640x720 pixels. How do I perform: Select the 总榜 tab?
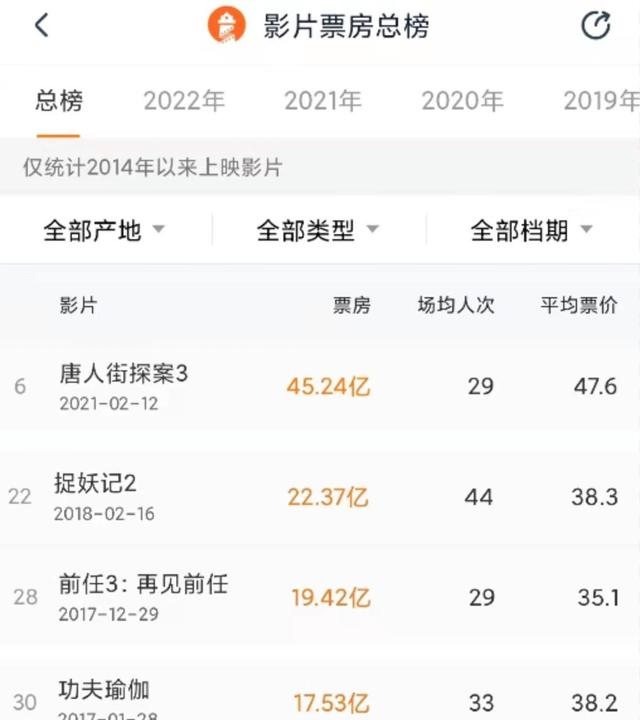click(x=59, y=101)
